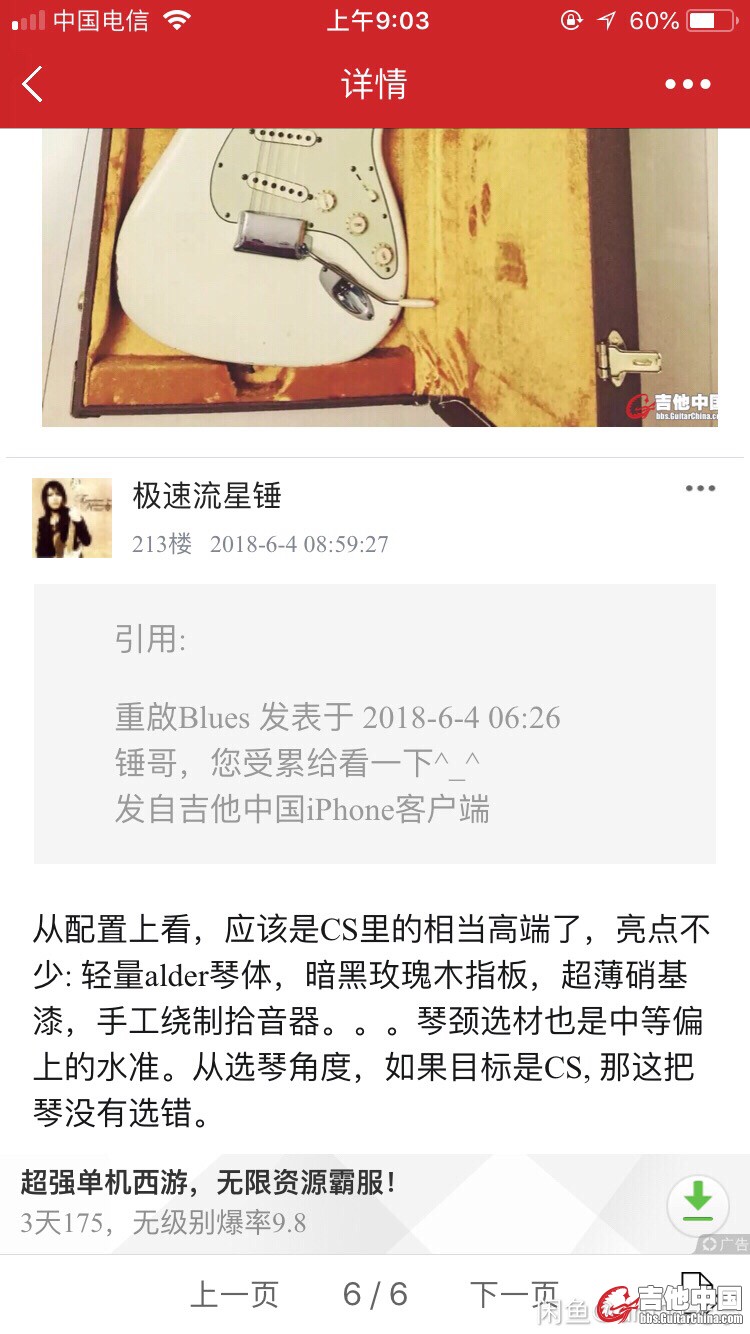This screenshot has height=1334, width=750.
Task: Download the advertised 西游 game
Action: pyautogui.click(x=697, y=1203)
